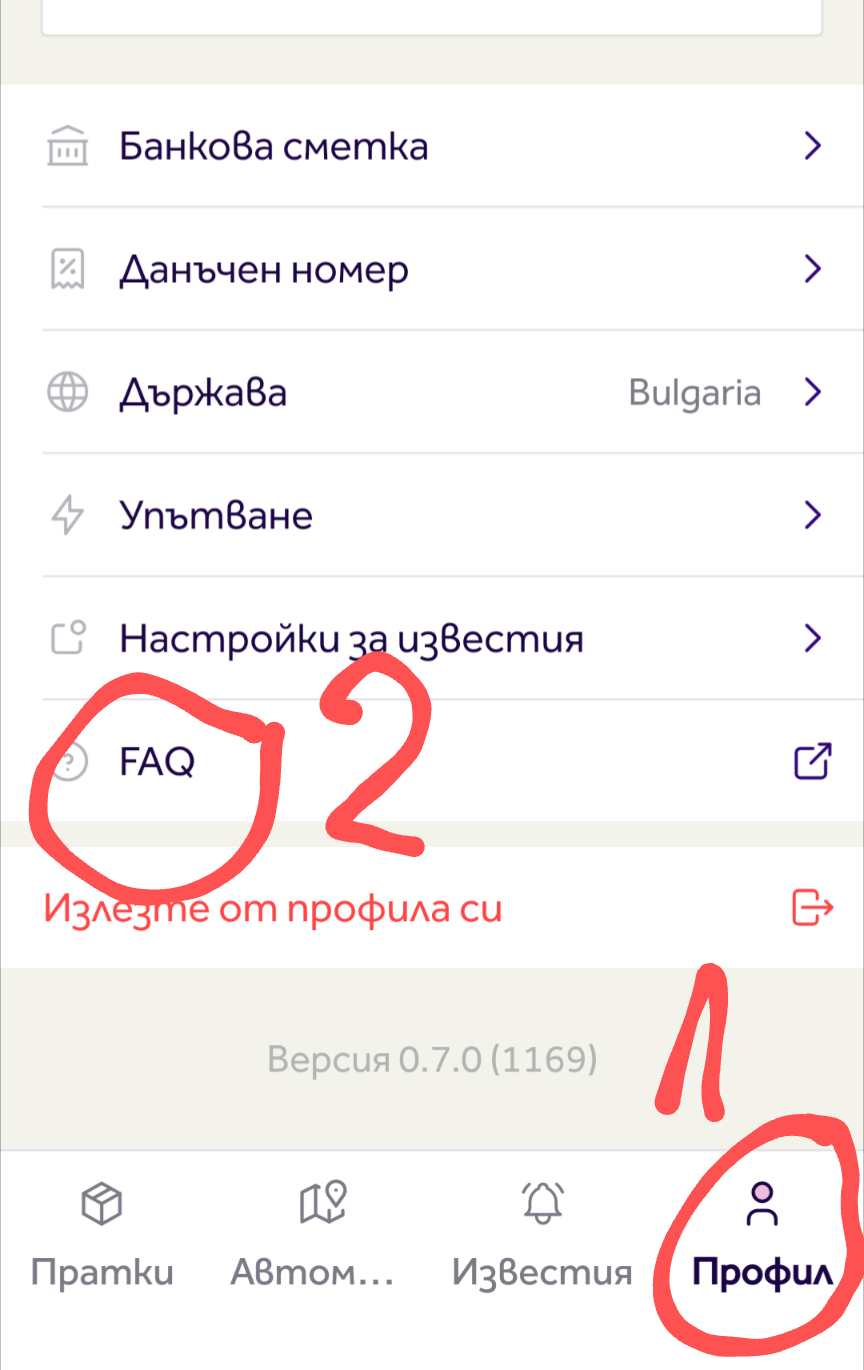
Task: Switch to the Пратки tab
Action: tap(102, 1232)
